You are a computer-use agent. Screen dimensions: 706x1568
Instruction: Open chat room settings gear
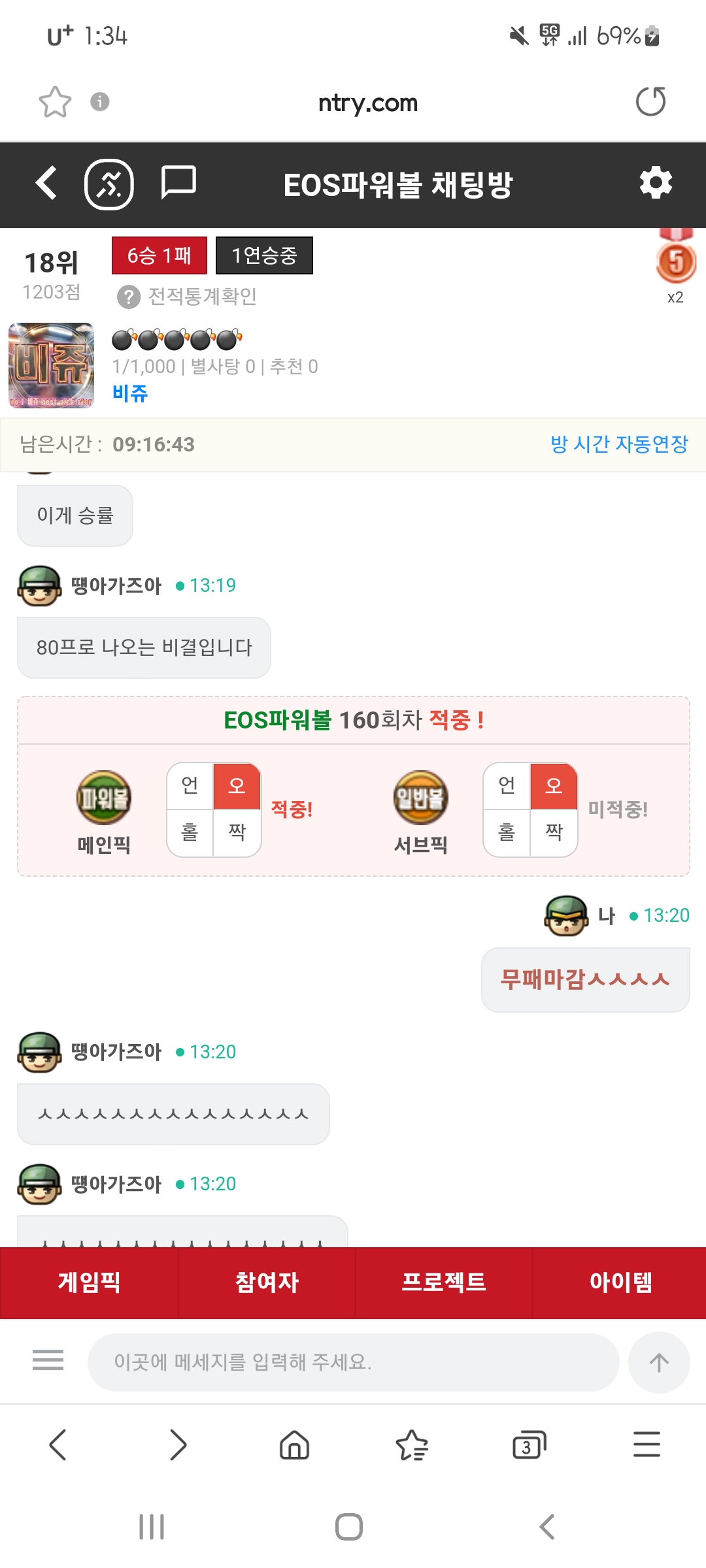click(x=655, y=183)
